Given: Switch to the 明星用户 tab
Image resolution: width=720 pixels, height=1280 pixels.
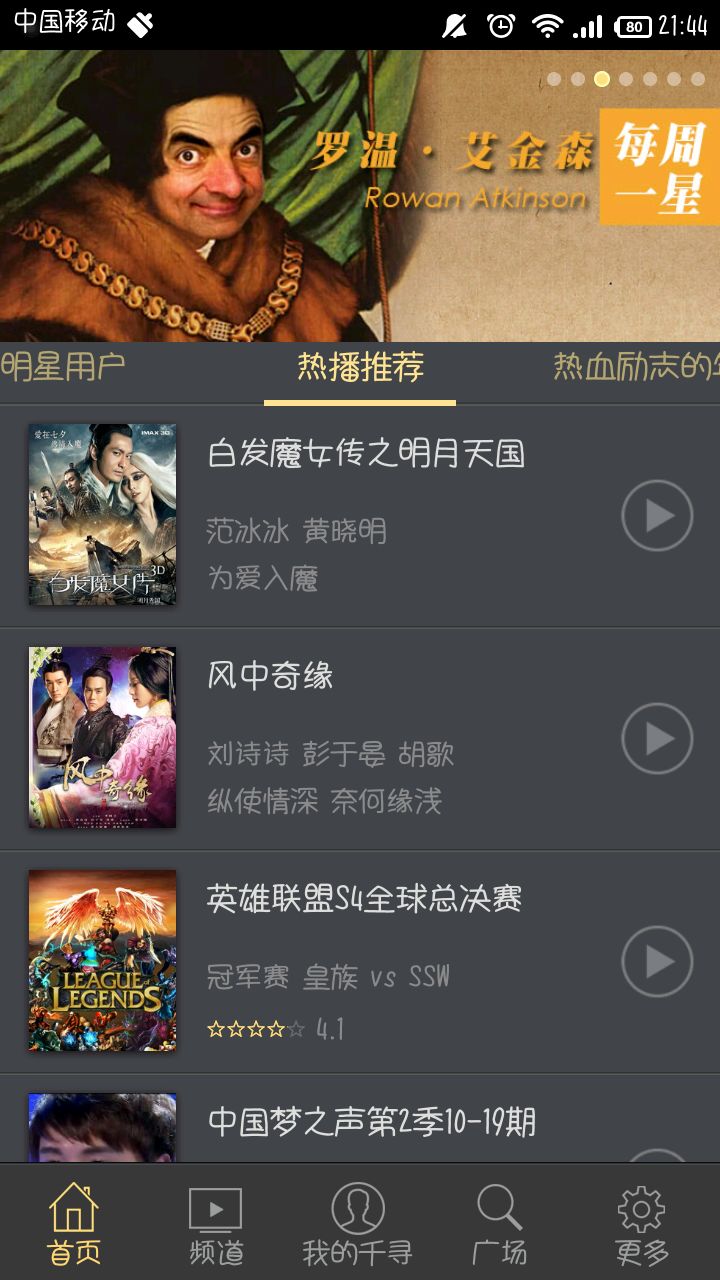Looking at the screenshot, I should [62, 367].
